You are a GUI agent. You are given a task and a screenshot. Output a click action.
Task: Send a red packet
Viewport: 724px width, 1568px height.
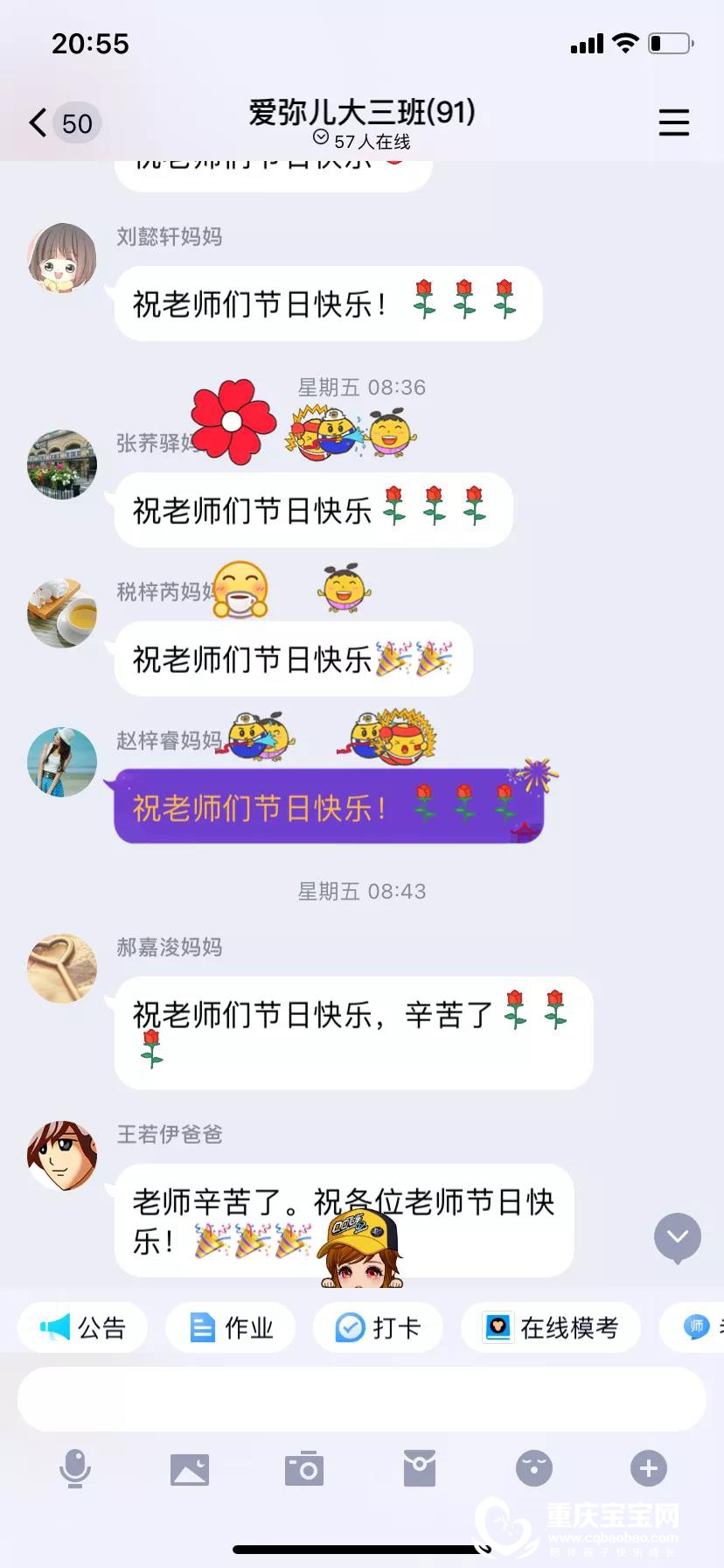[420, 1468]
